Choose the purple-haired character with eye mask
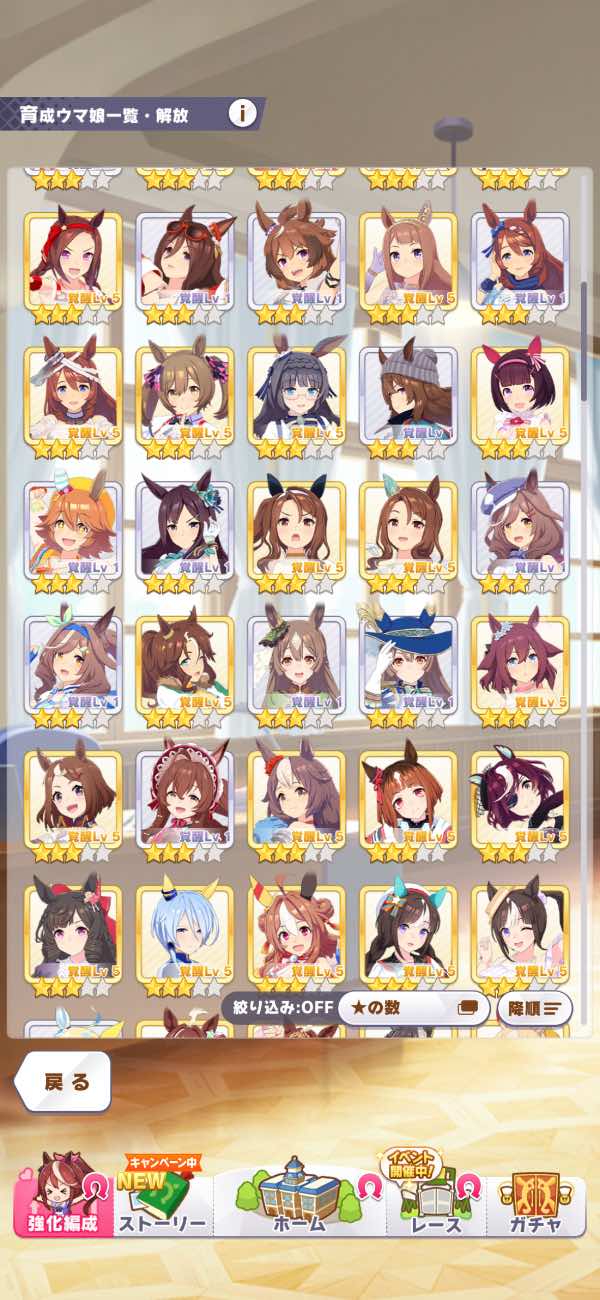The image size is (600, 1300). [x=520, y=800]
